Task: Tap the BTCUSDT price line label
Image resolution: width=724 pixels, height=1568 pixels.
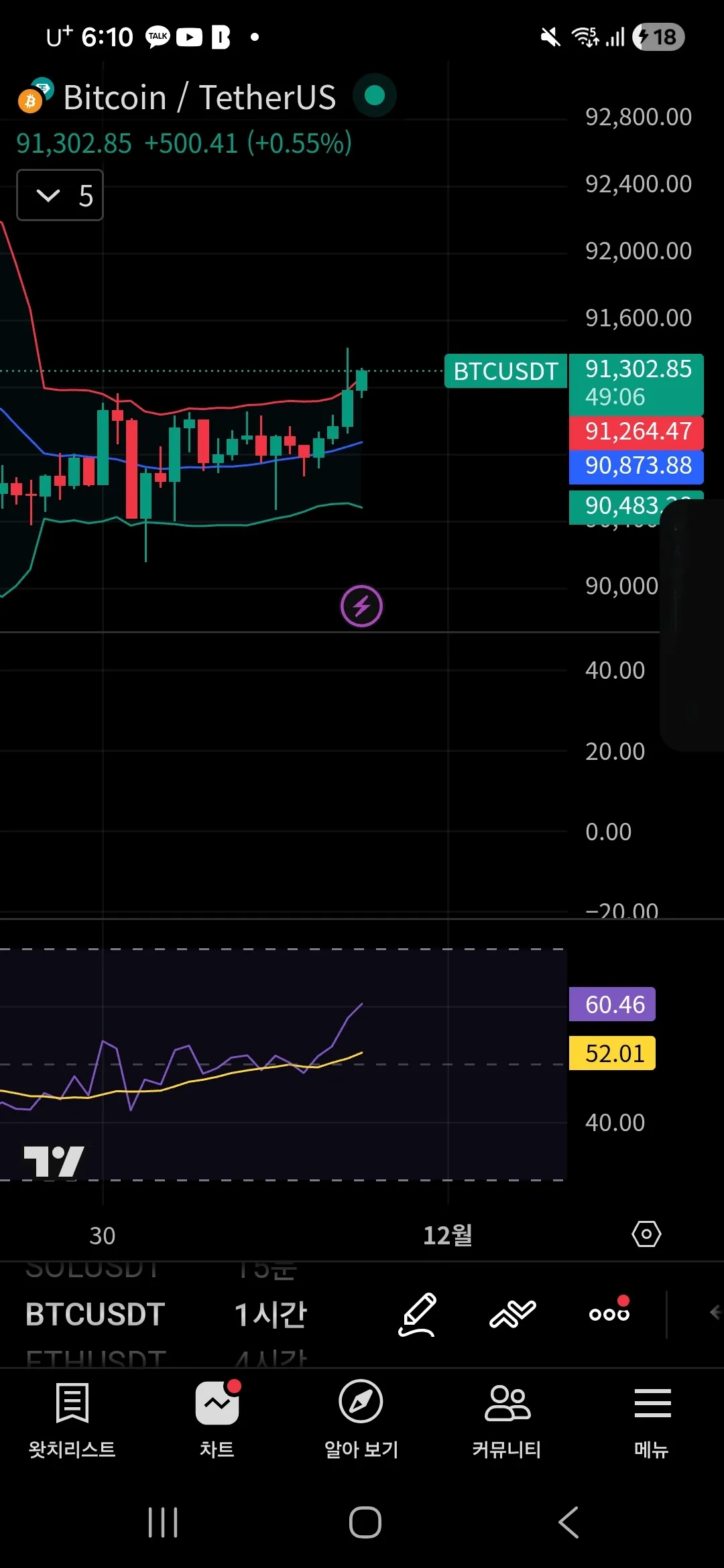Action: (x=505, y=371)
